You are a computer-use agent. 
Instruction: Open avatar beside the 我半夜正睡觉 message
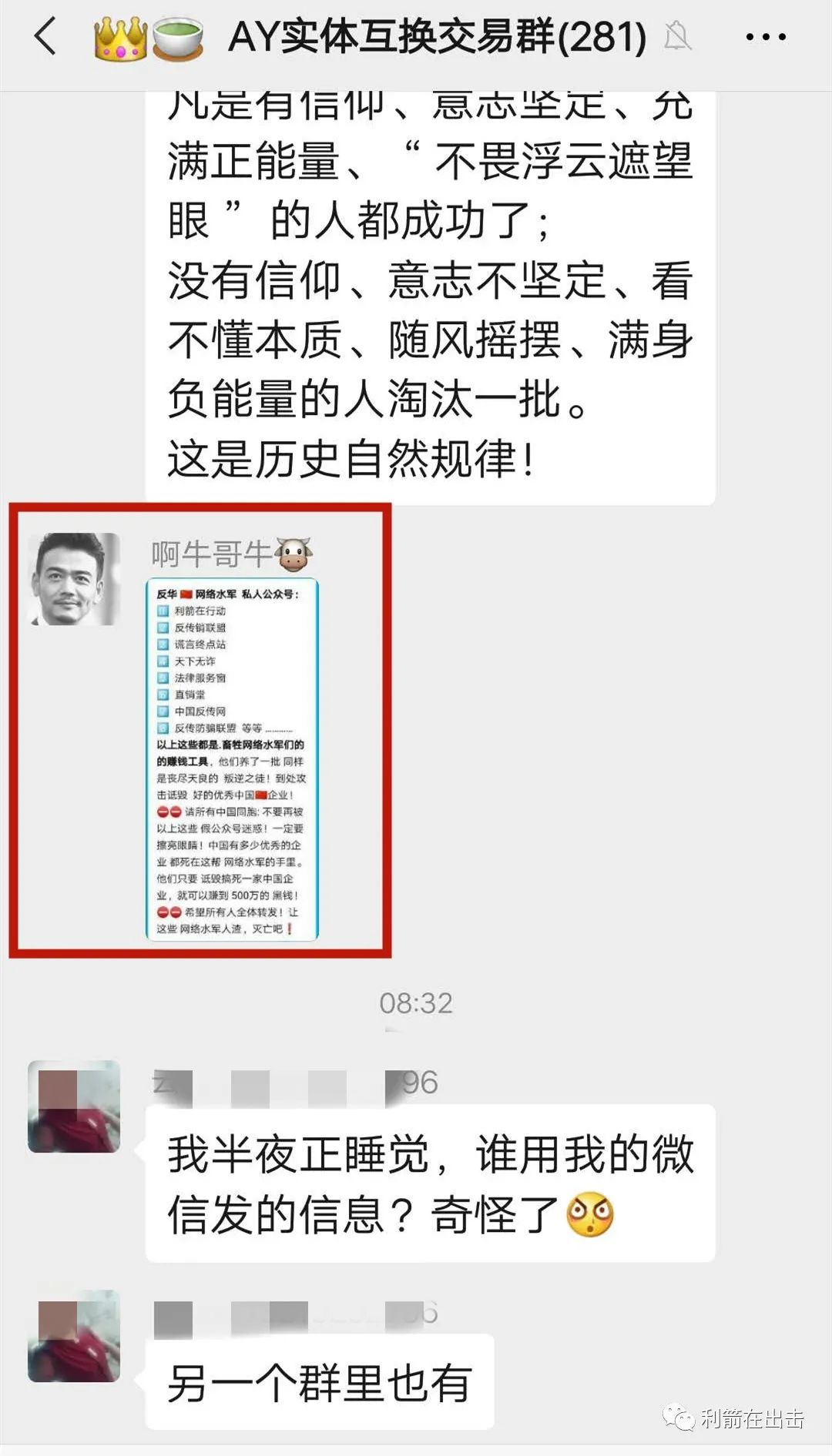tap(74, 1106)
